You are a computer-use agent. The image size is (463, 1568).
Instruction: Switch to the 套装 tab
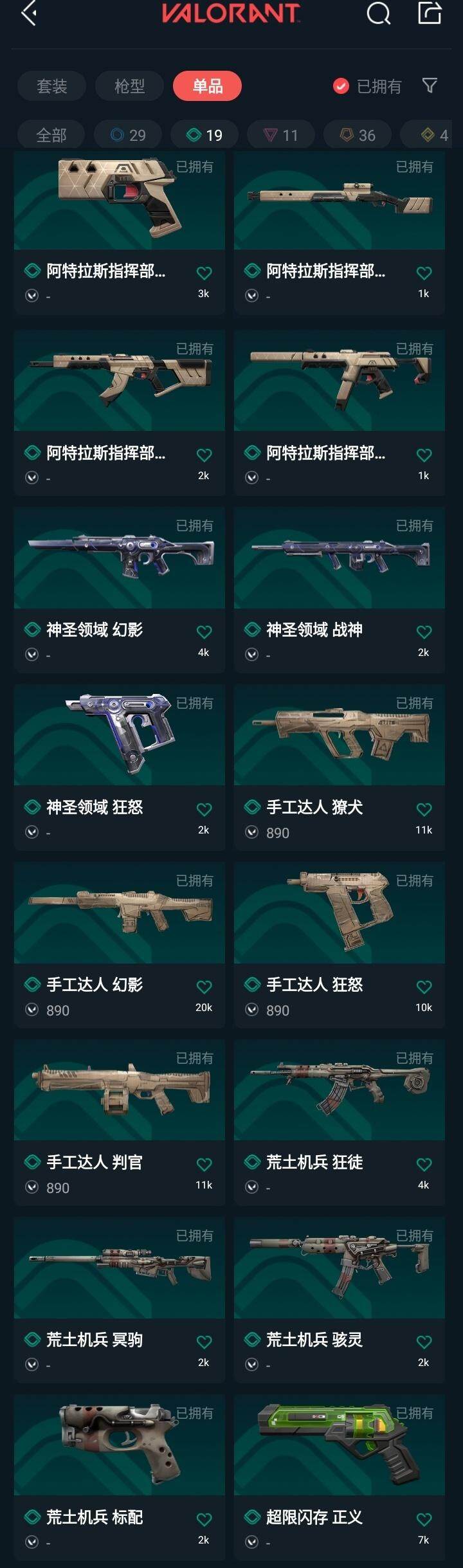(52, 86)
